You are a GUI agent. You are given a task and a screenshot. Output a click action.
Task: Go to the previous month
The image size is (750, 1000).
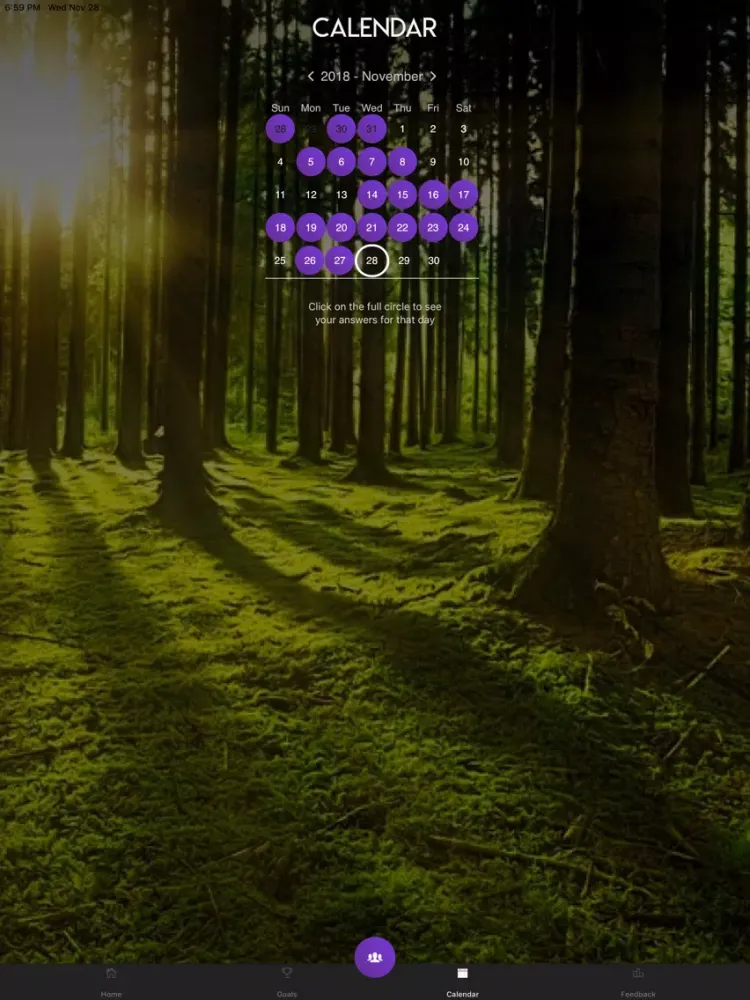311,76
